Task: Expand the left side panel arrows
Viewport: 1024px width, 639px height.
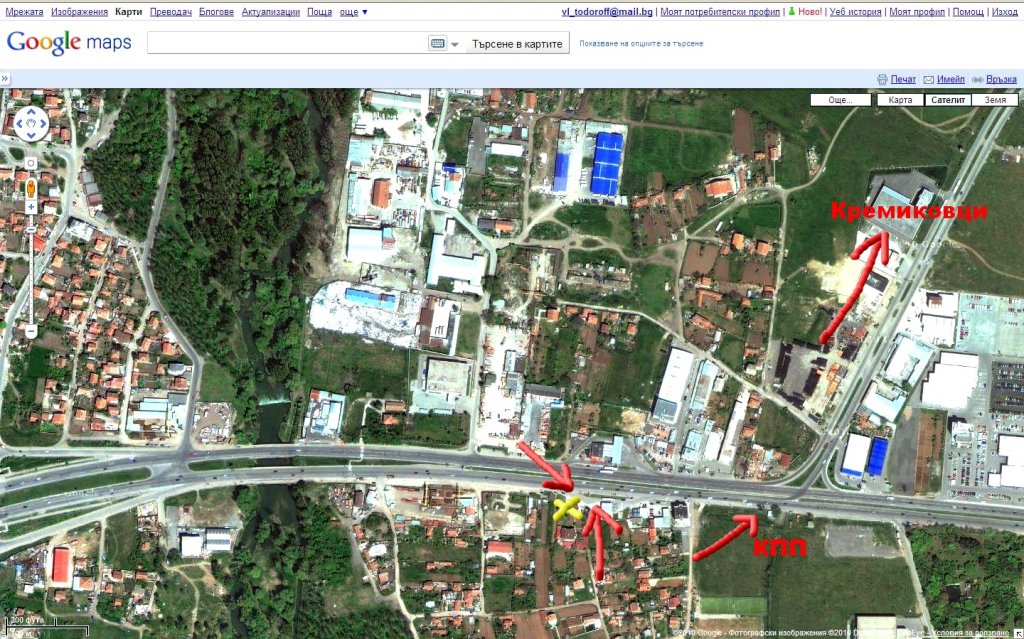Action: [x=5, y=79]
